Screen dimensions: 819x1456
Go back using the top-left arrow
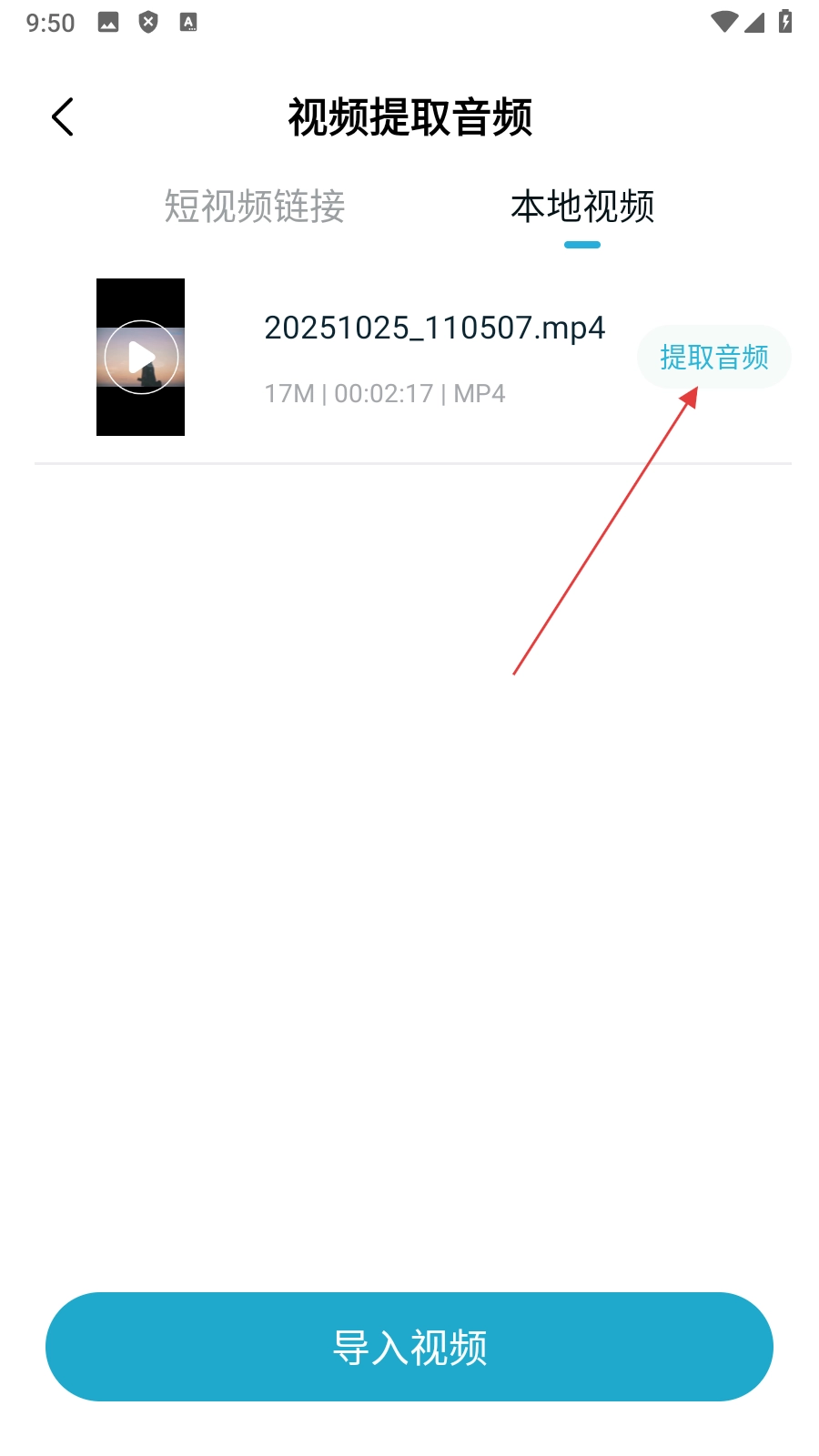click(62, 117)
